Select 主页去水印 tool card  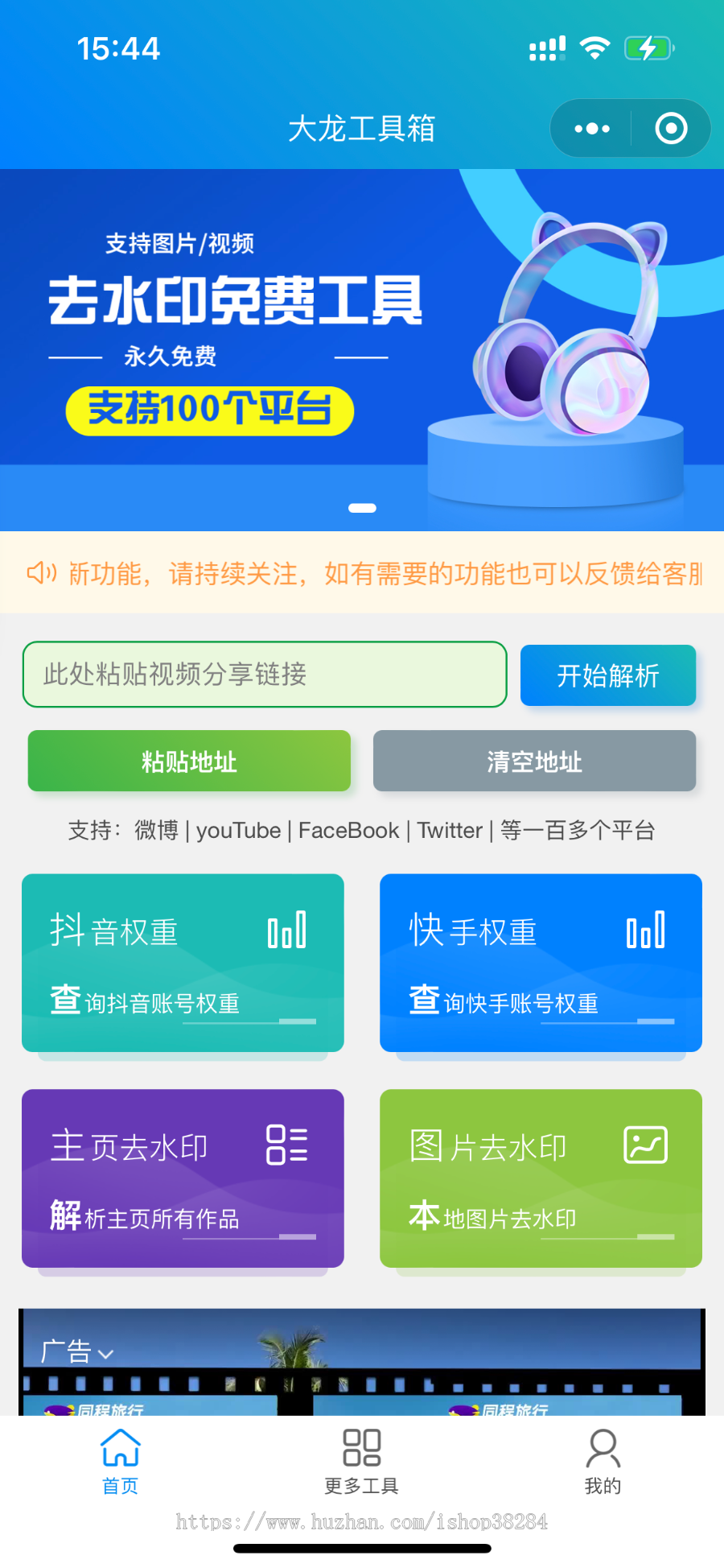[x=183, y=1178]
